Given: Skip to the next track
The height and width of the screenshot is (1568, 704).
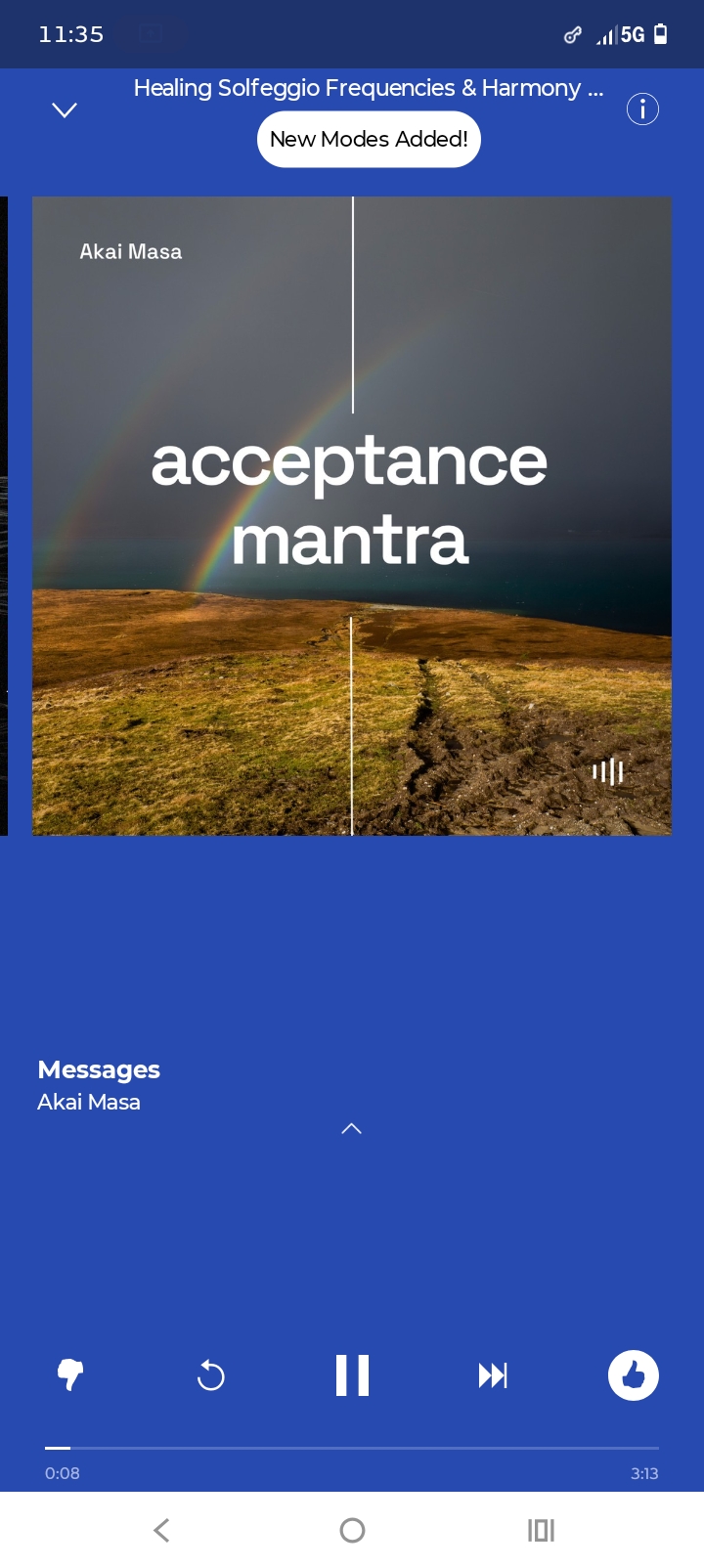Looking at the screenshot, I should coord(493,1375).
